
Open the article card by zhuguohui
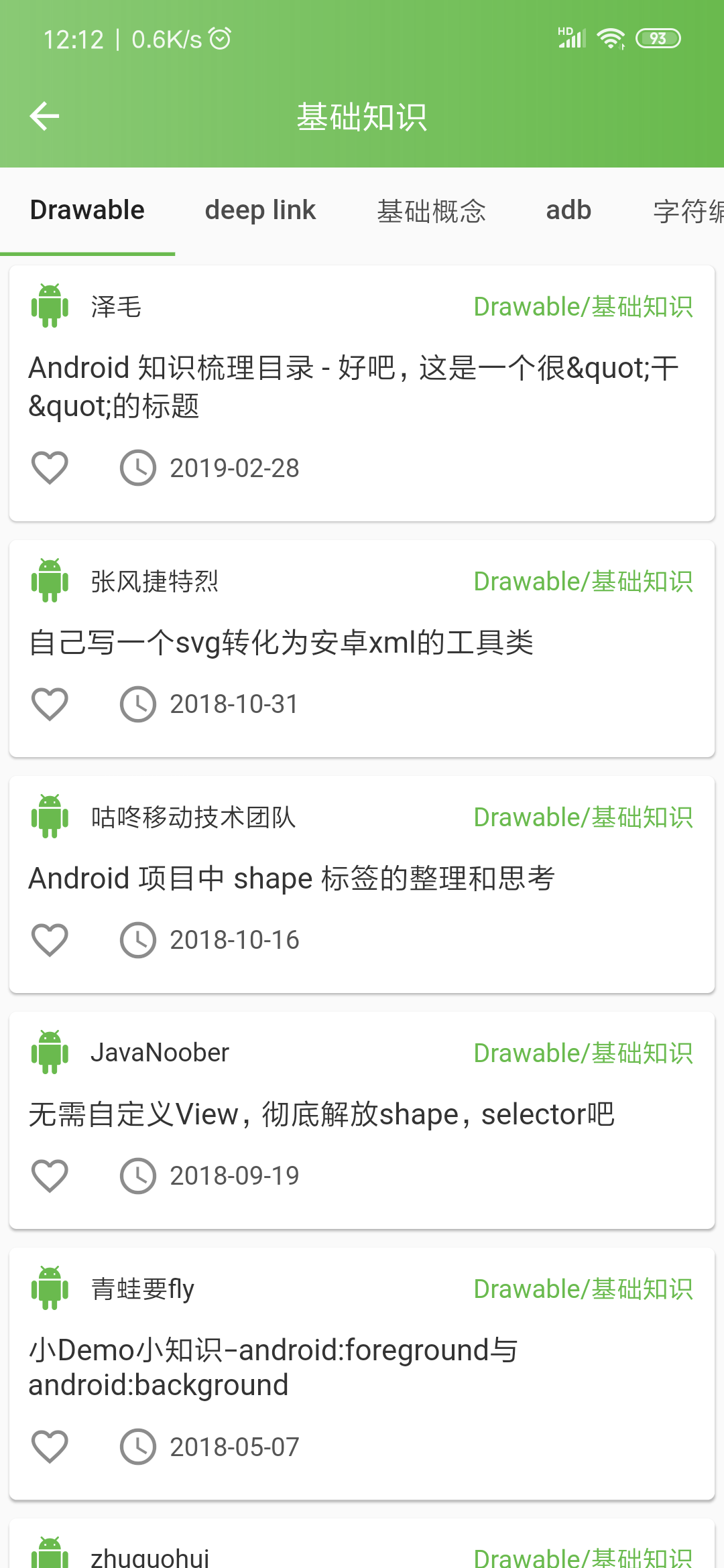pos(362,1551)
